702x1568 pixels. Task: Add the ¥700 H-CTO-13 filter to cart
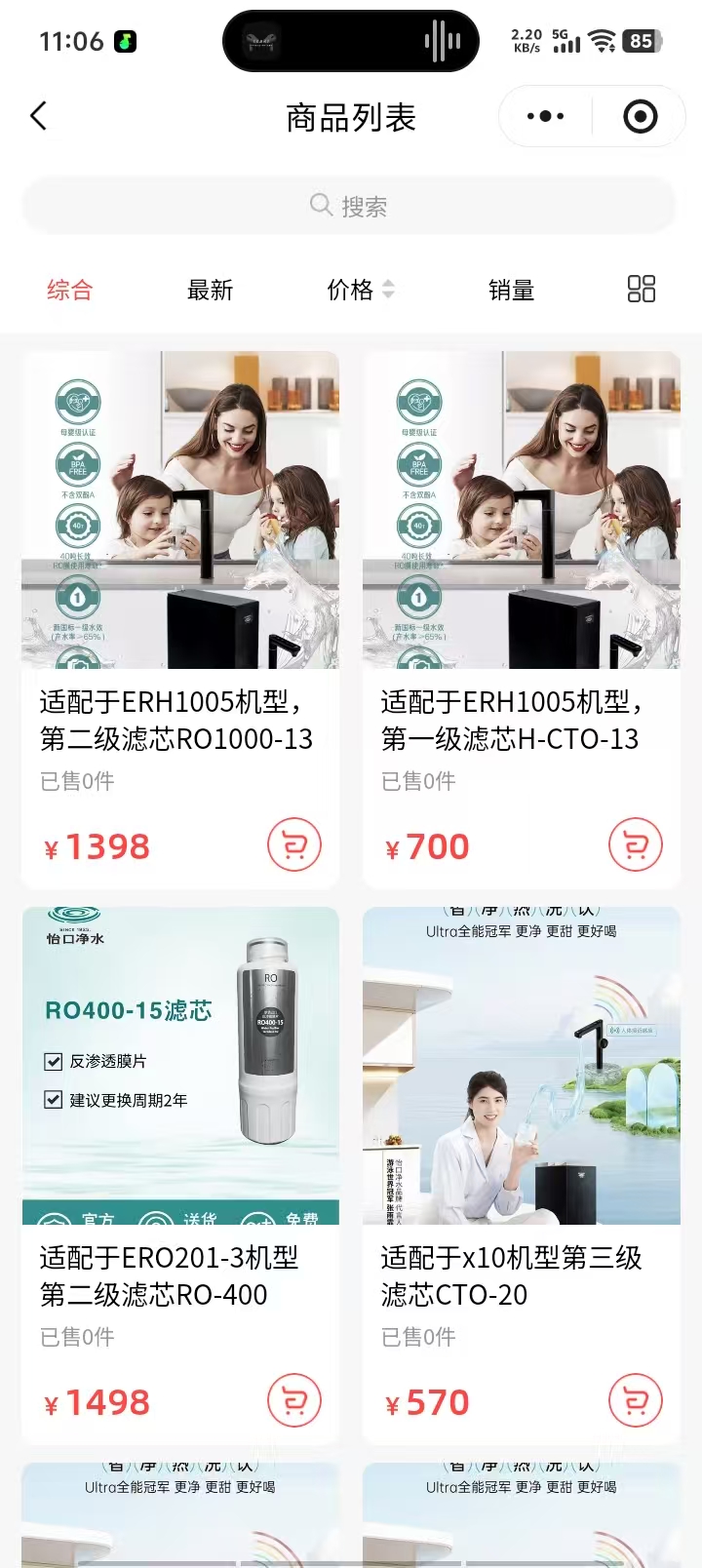[x=635, y=844]
